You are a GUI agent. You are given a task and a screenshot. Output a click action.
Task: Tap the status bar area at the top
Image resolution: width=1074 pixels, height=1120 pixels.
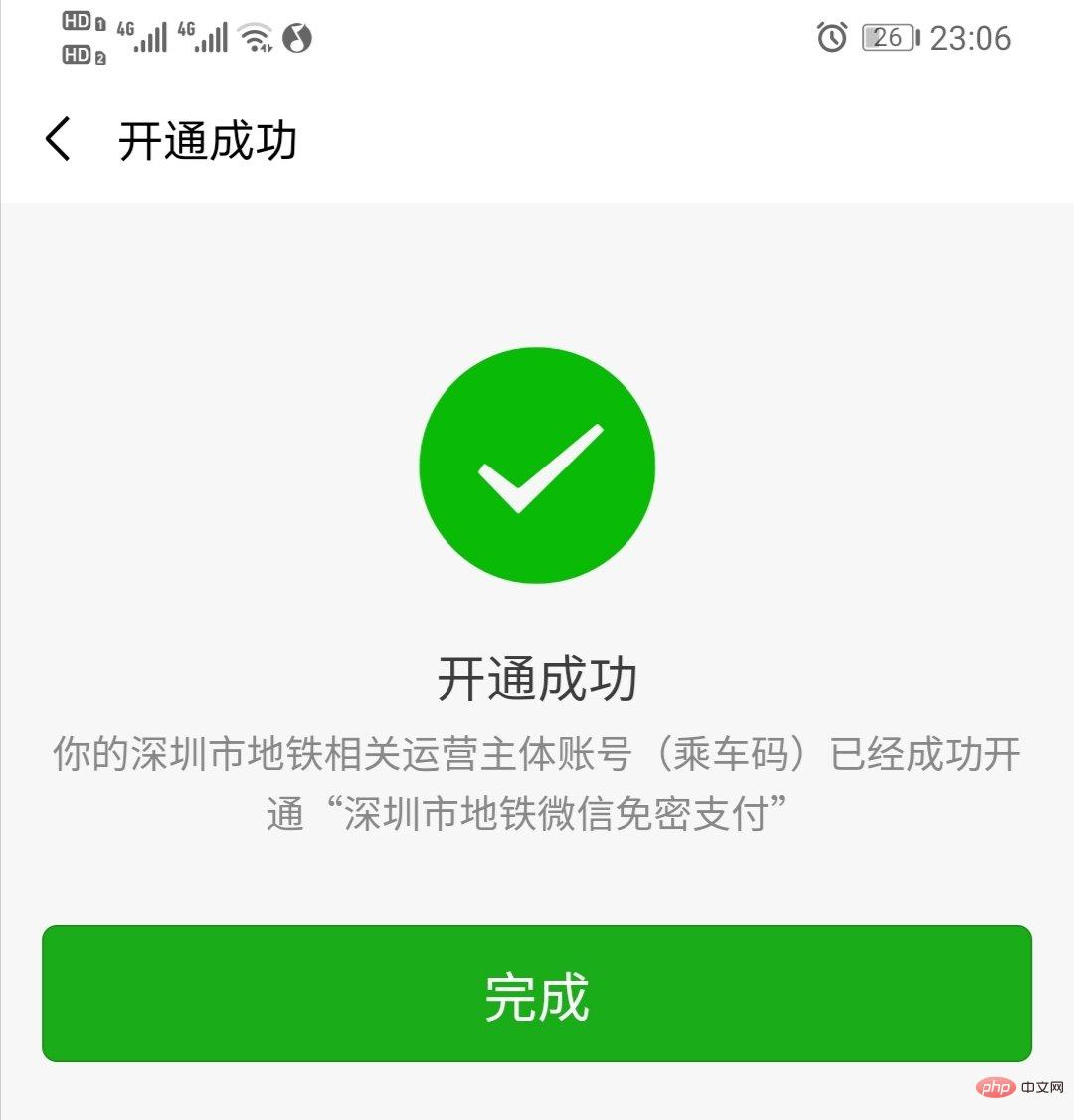coord(537,38)
